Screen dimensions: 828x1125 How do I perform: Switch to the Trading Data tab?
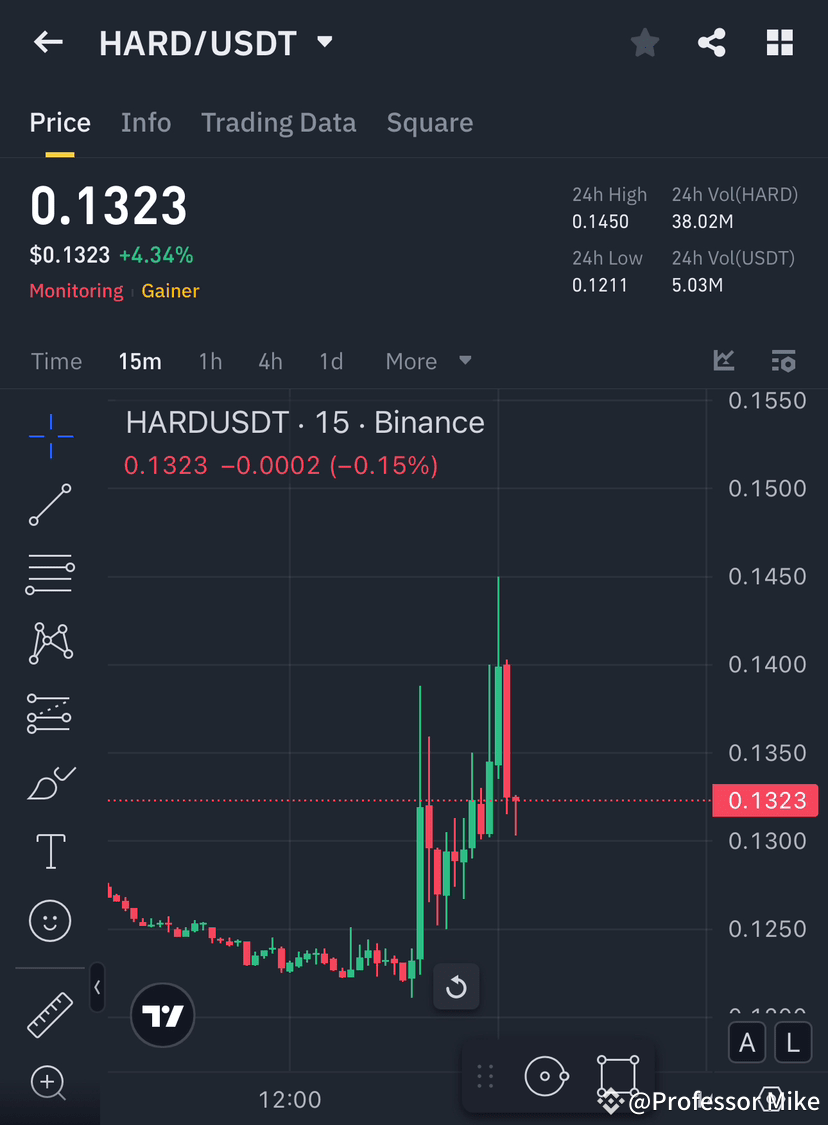pyautogui.click(x=278, y=122)
